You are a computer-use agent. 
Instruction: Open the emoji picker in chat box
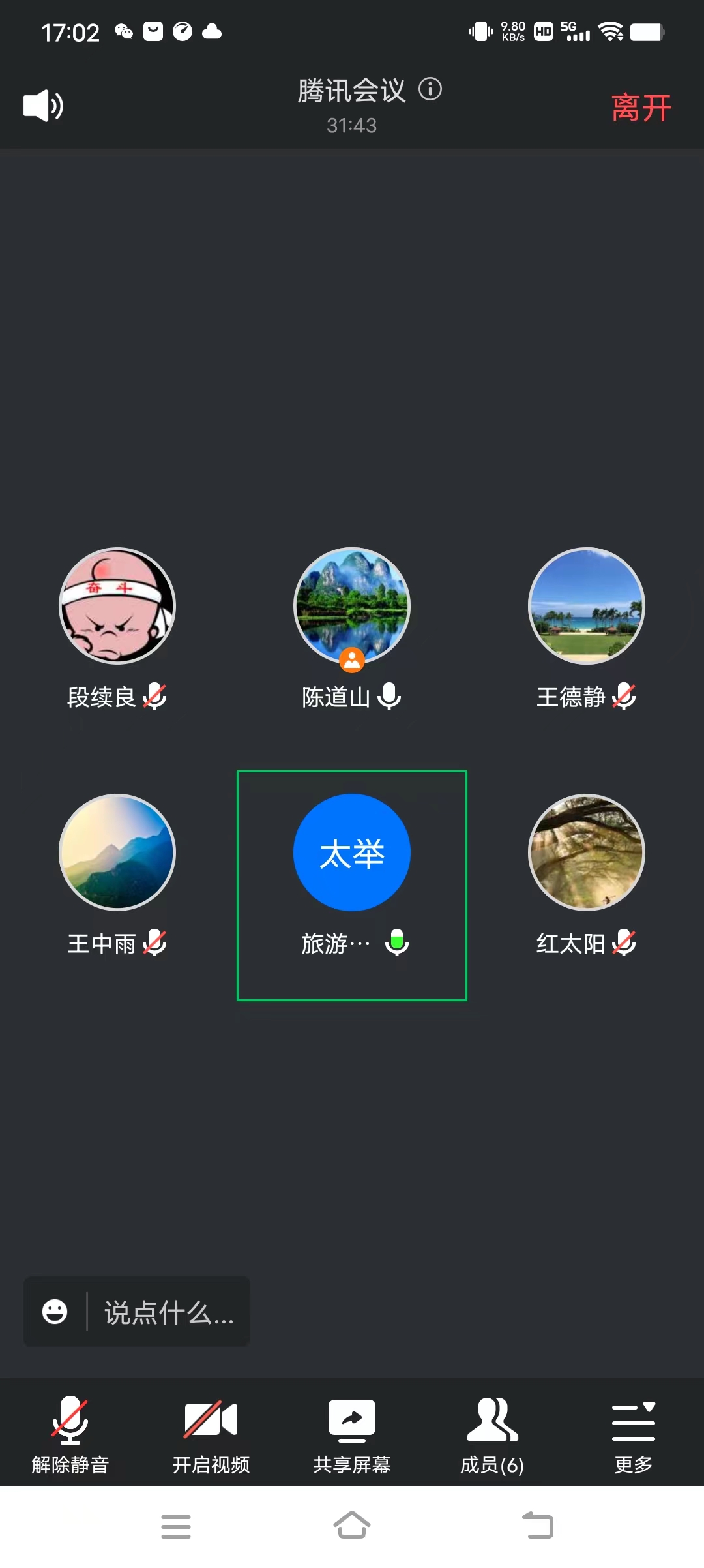tap(55, 1312)
